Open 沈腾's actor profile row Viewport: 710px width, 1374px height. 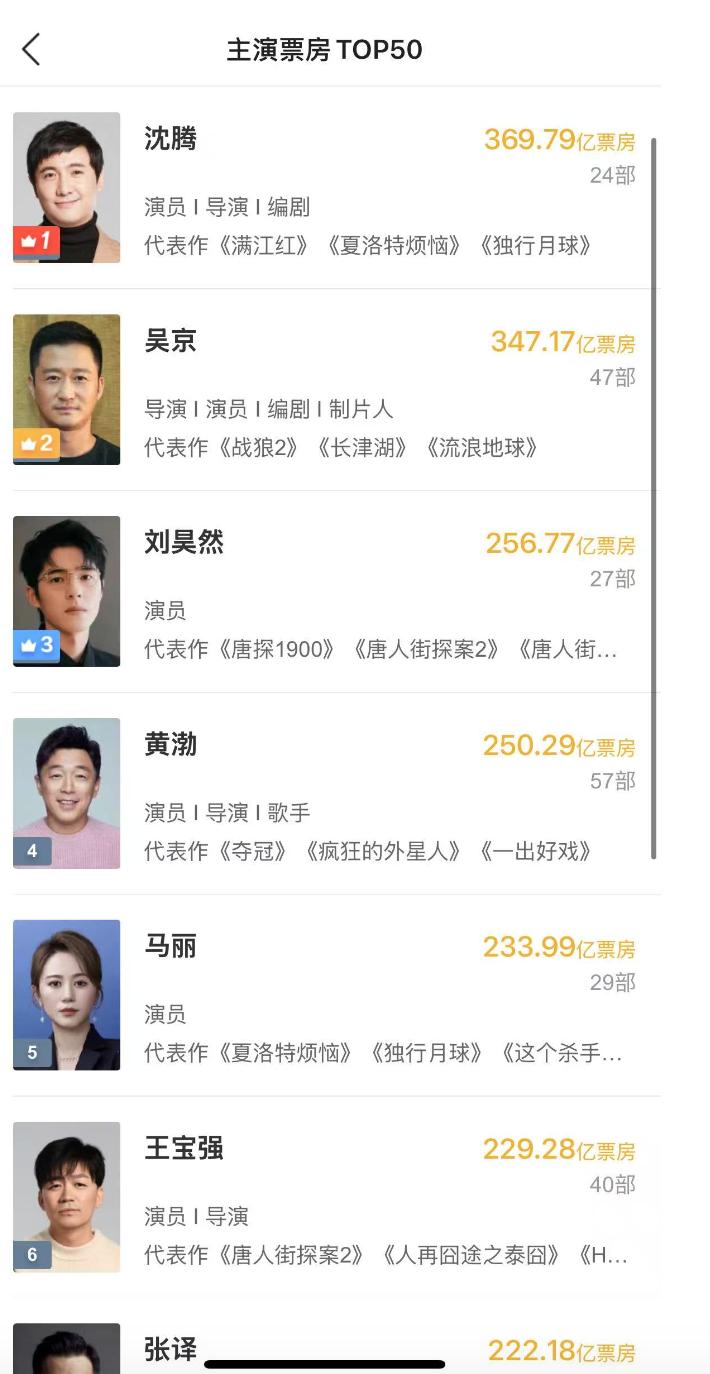tap(330, 188)
